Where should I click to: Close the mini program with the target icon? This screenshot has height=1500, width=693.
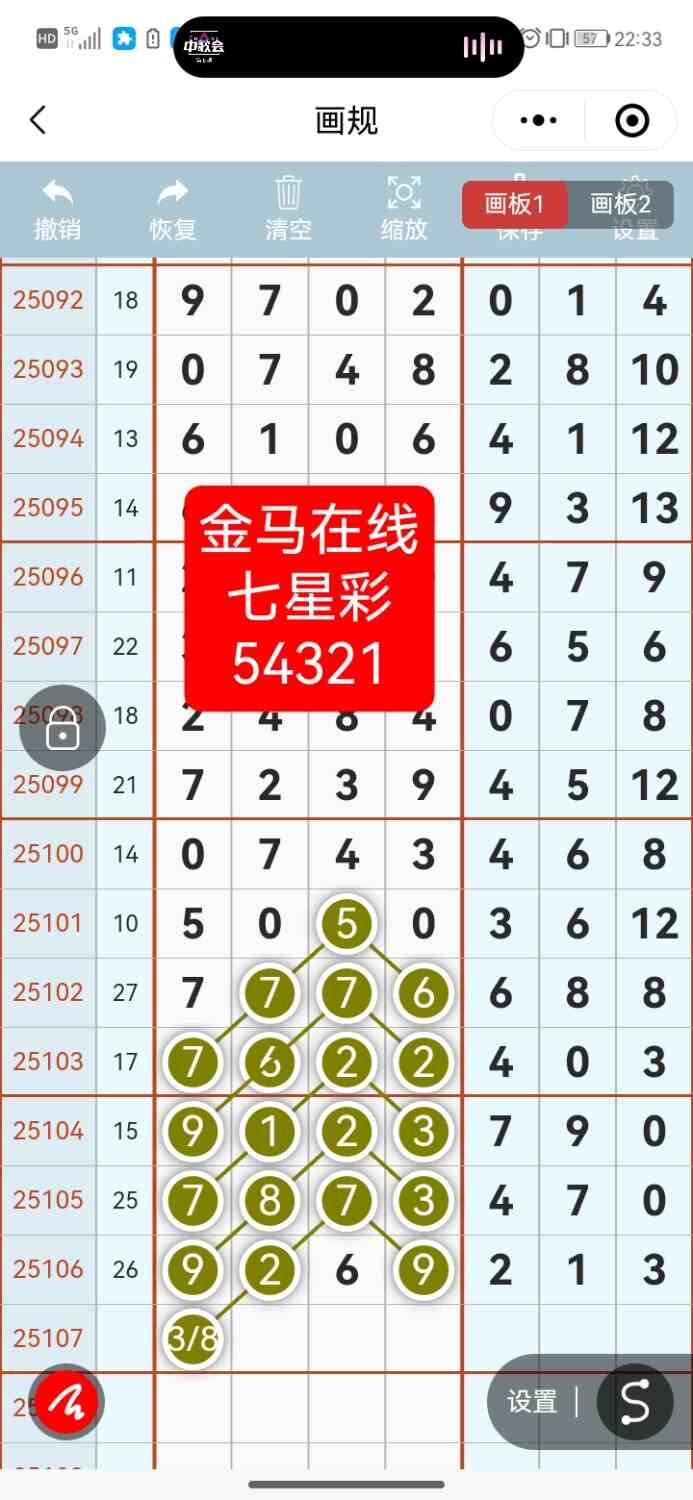632,121
